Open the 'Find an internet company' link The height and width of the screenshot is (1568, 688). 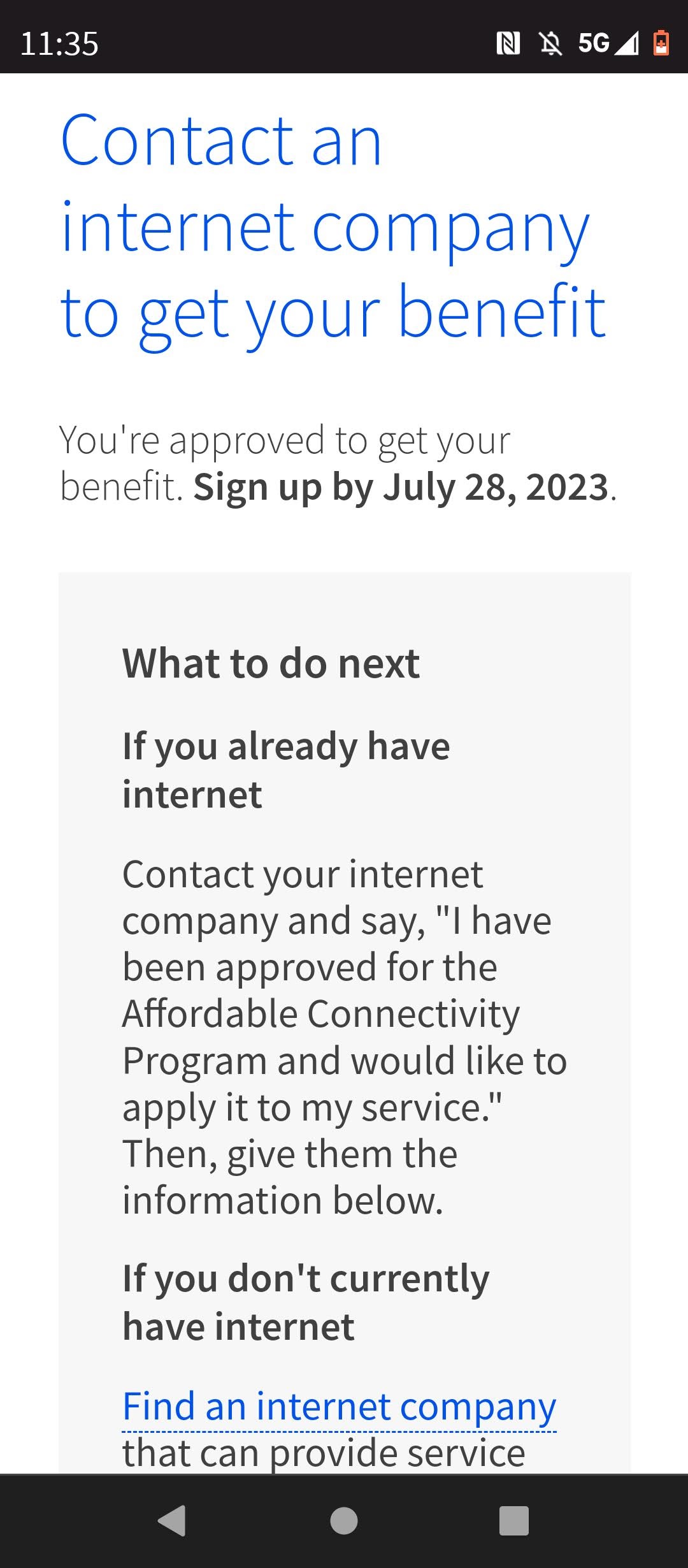pyautogui.click(x=339, y=1406)
